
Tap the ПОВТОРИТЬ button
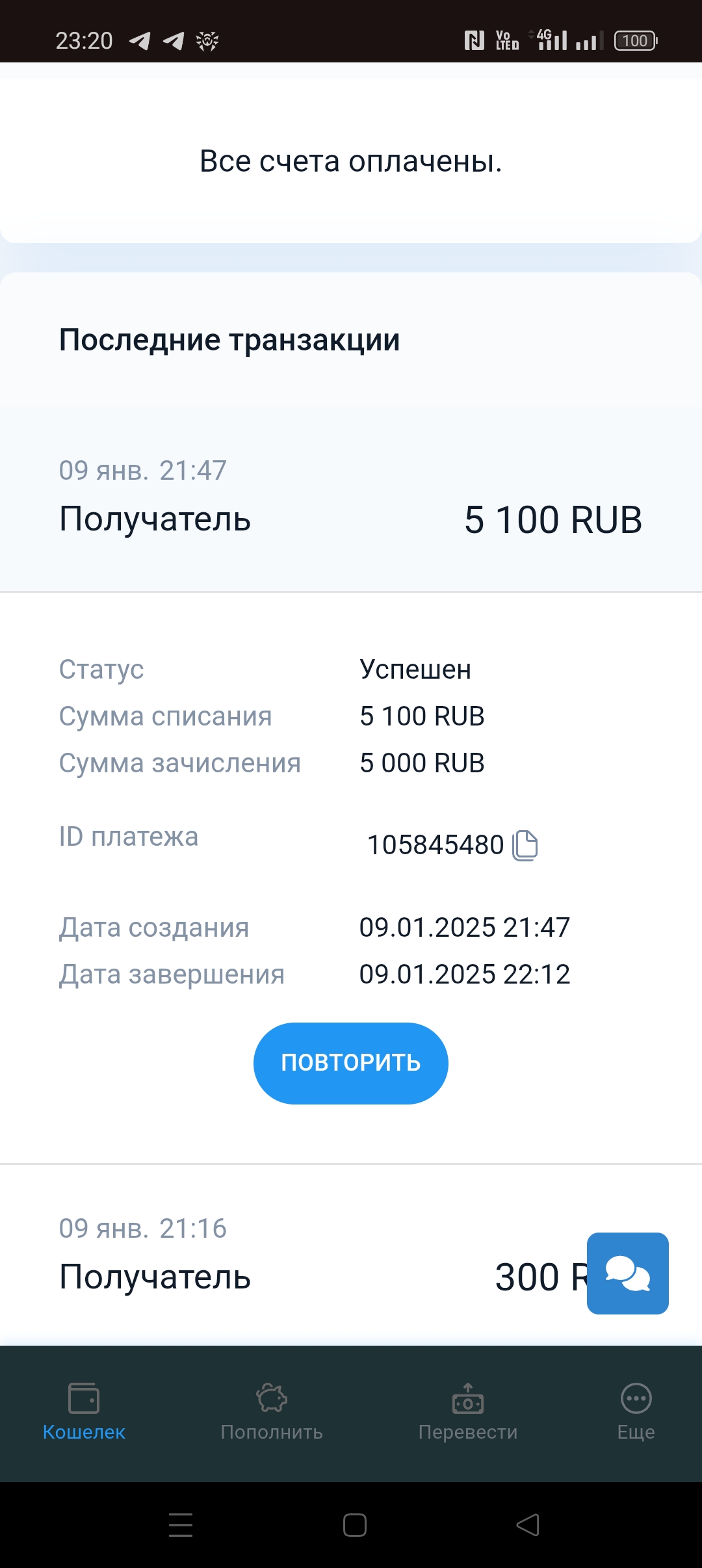351,1063
